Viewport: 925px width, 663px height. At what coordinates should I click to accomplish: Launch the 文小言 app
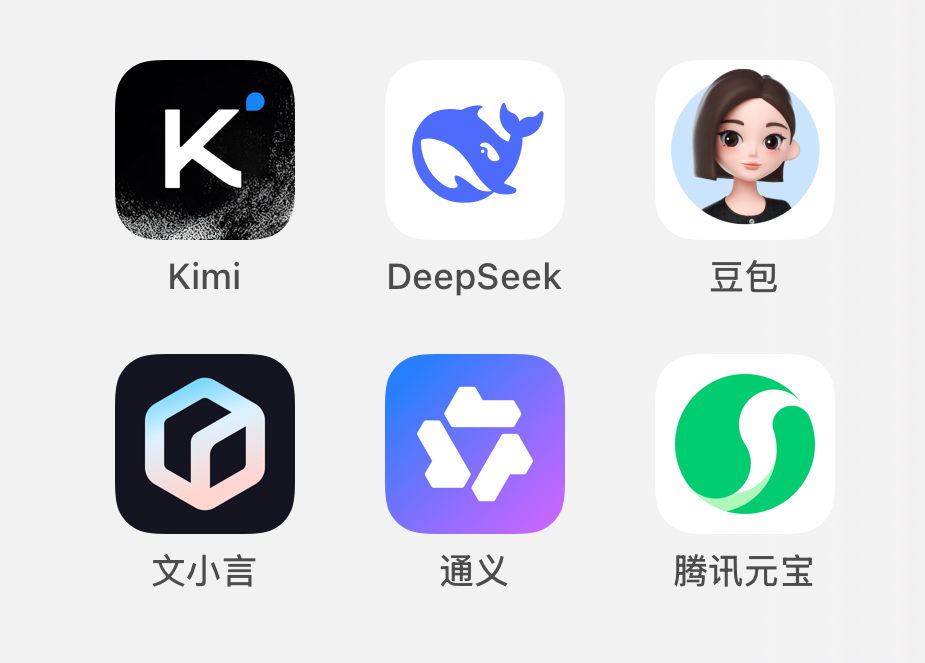pos(204,443)
